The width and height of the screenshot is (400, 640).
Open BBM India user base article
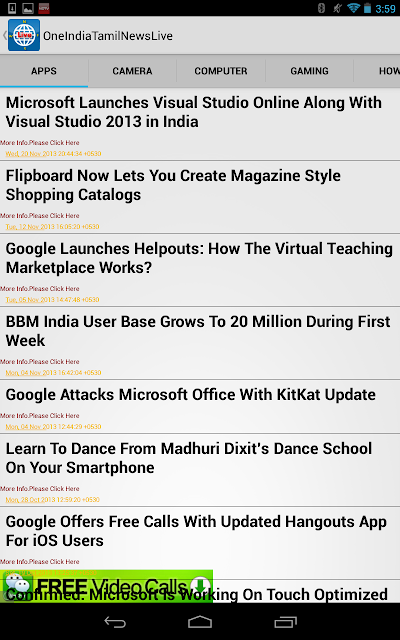click(x=200, y=343)
